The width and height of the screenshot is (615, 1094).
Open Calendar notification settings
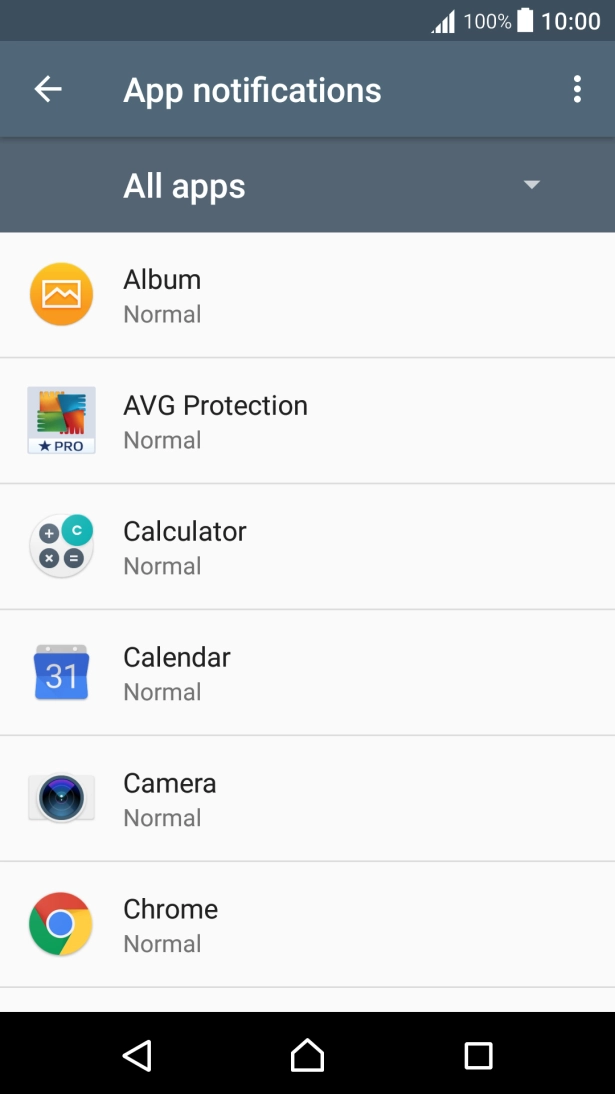point(307,673)
